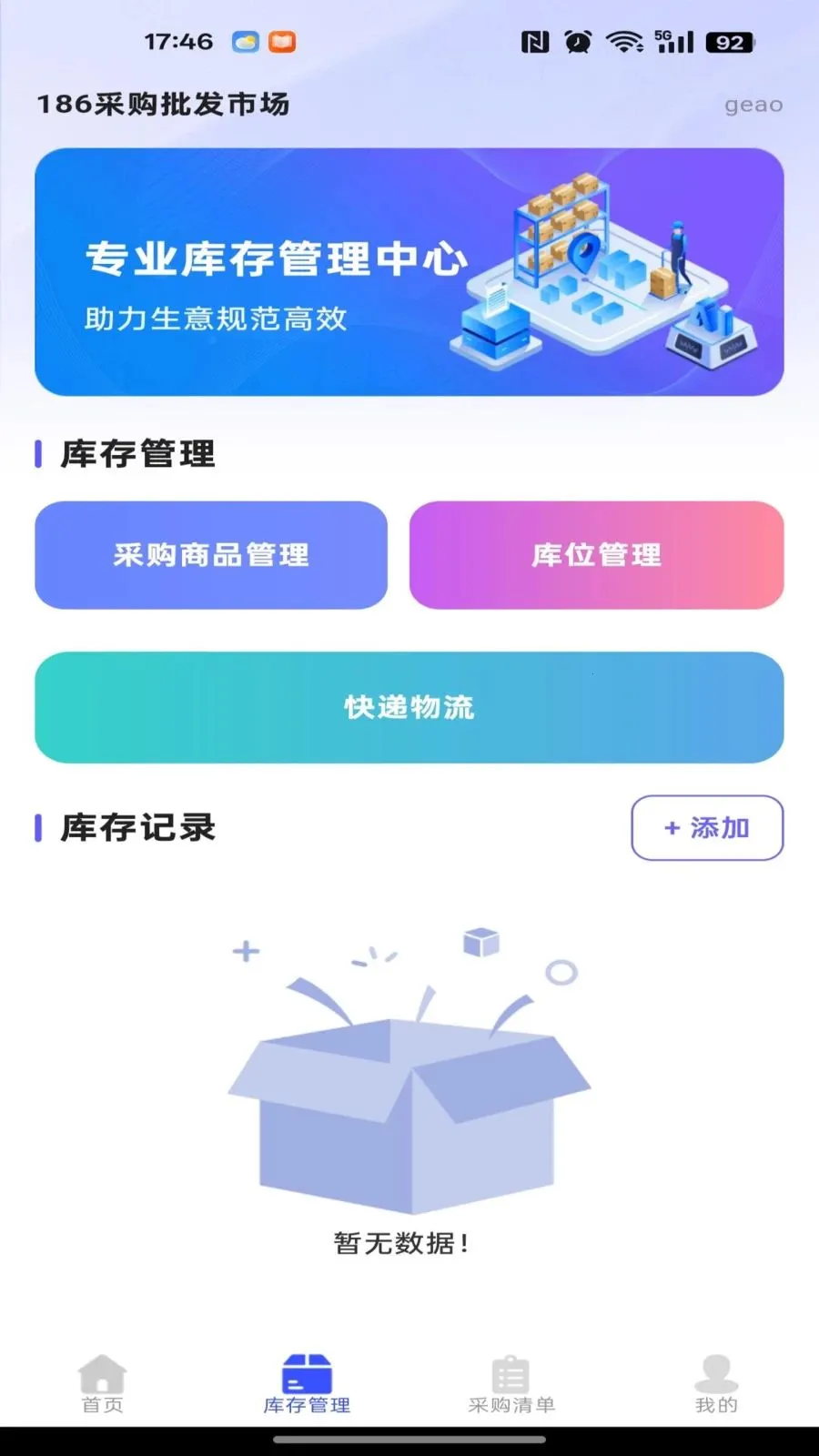Click the weather icon next to the clock

[244, 41]
